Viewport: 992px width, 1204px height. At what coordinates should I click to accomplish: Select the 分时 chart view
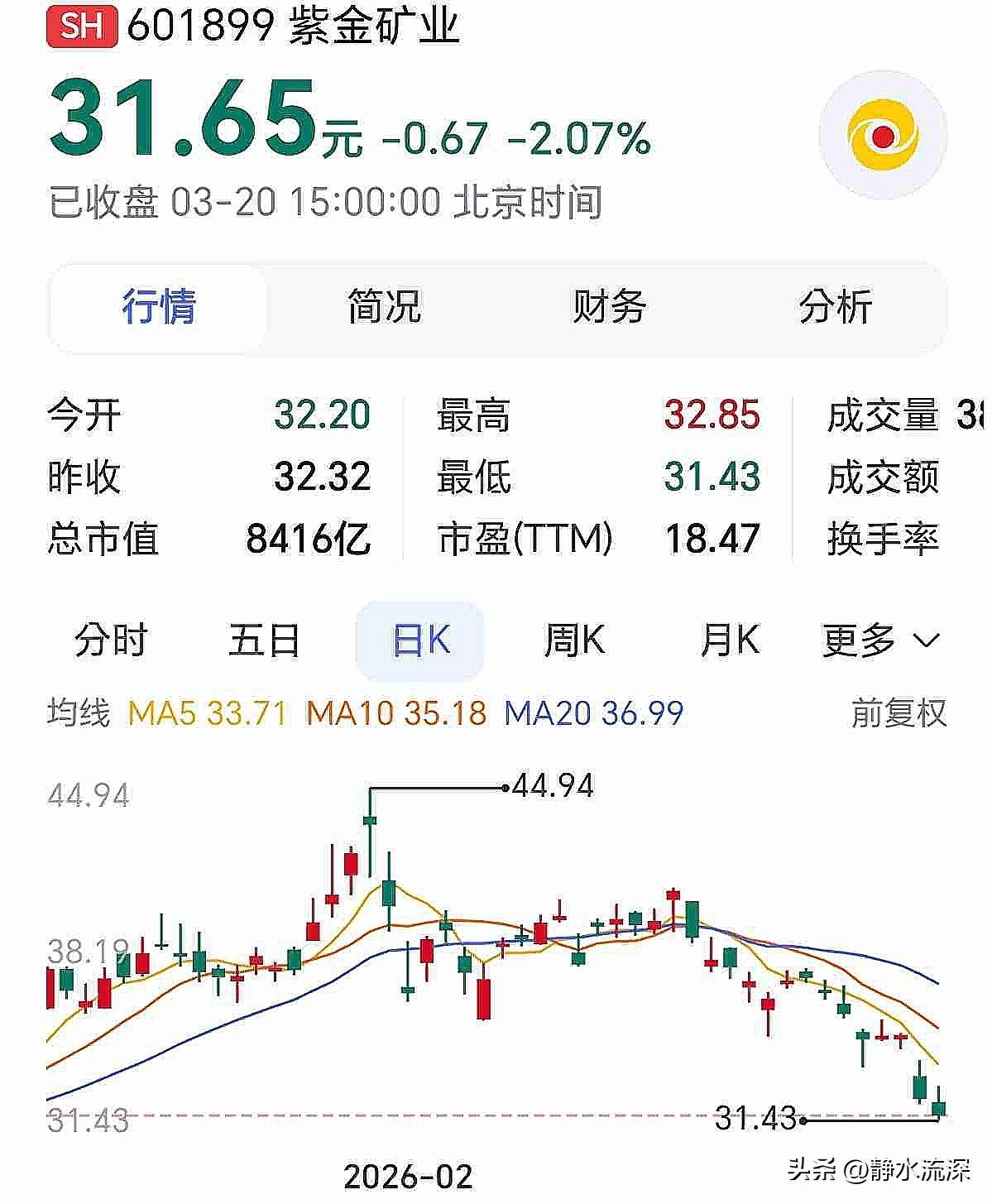(x=108, y=640)
